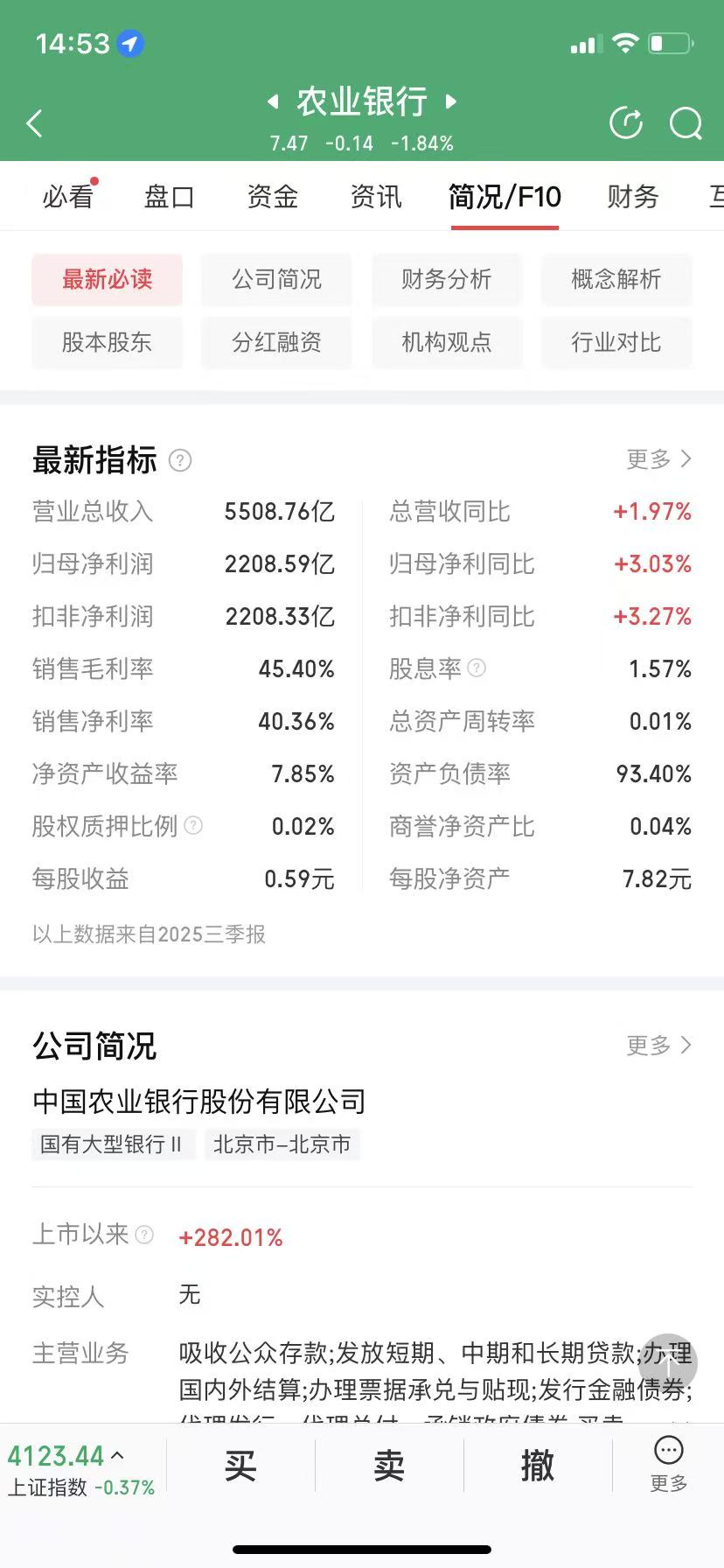Image resolution: width=724 pixels, height=1568 pixels.
Task: Open the 盘口 tab
Action: coord(169,197)
